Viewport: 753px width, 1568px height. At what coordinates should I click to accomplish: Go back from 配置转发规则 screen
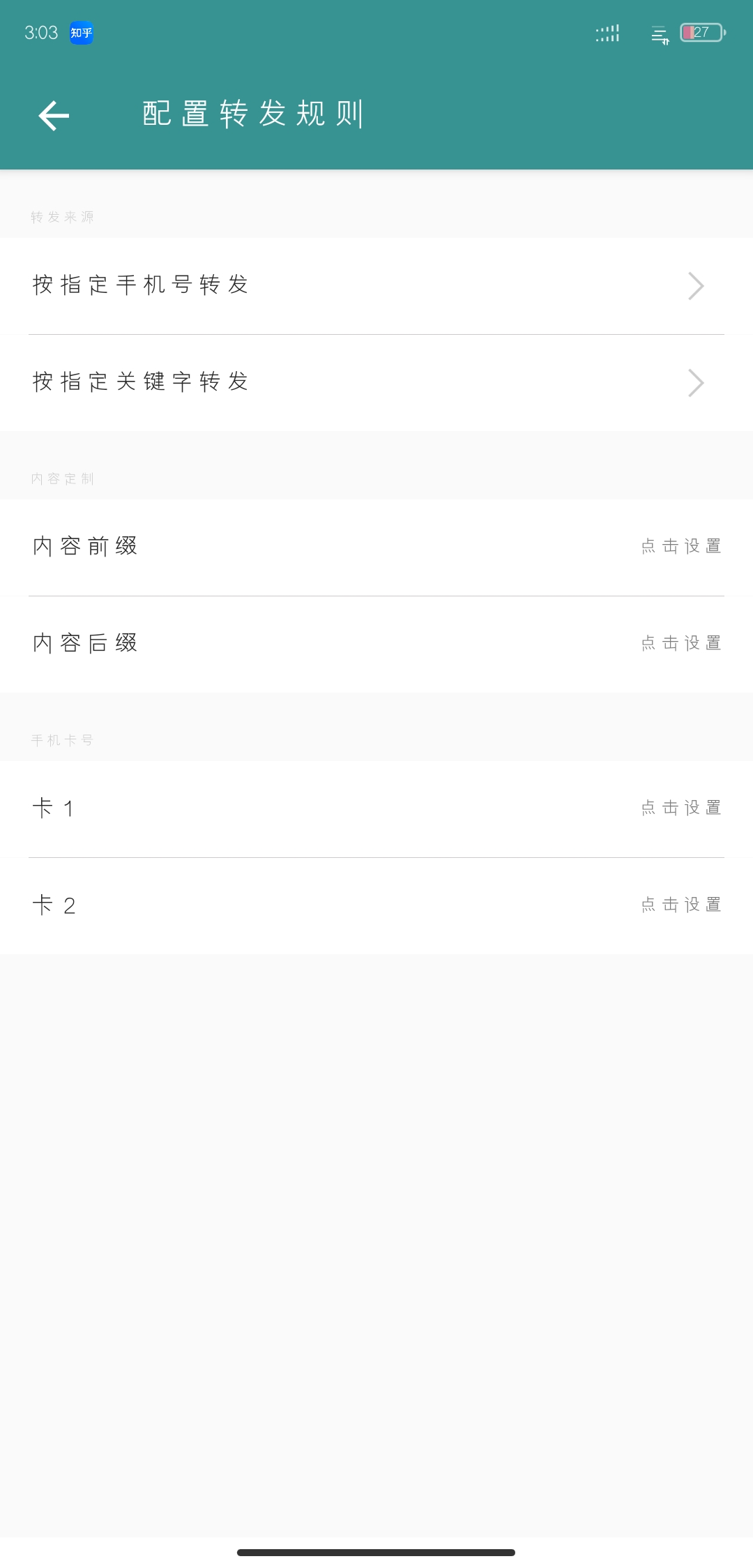[54, 116]
